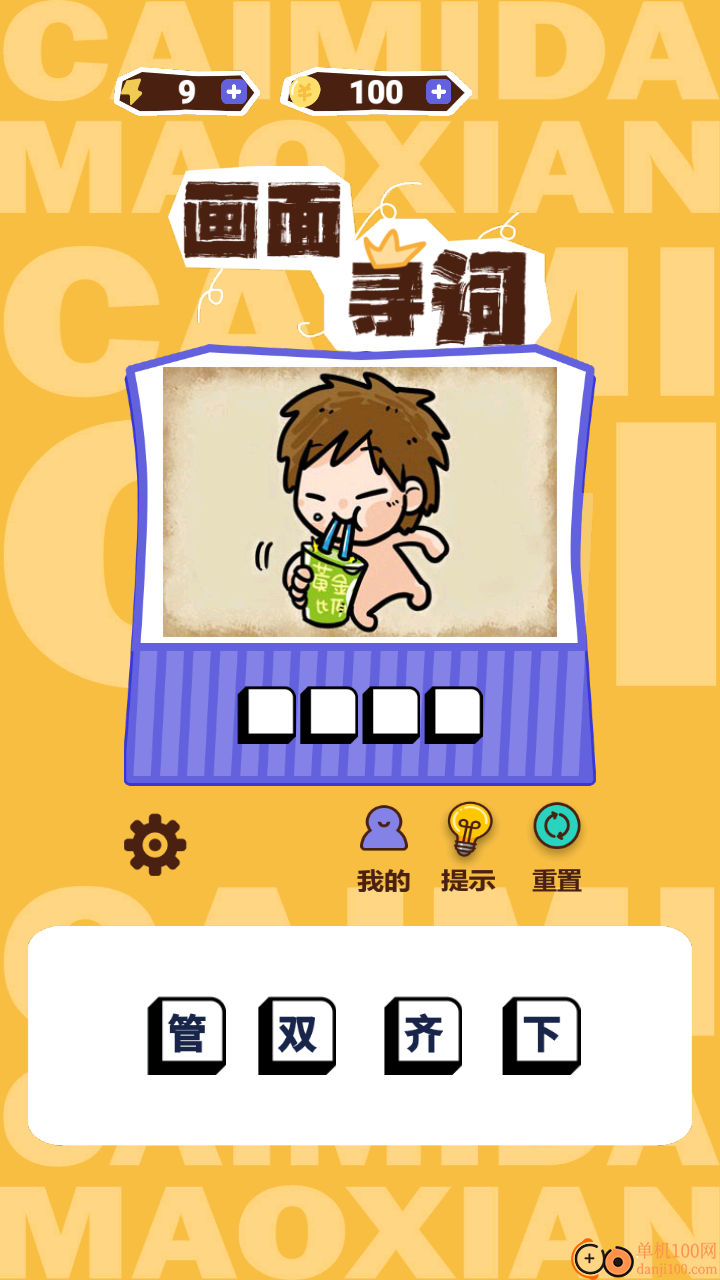
Task: Tap the plus button next to energy count 9
Action: click(233, 90)
